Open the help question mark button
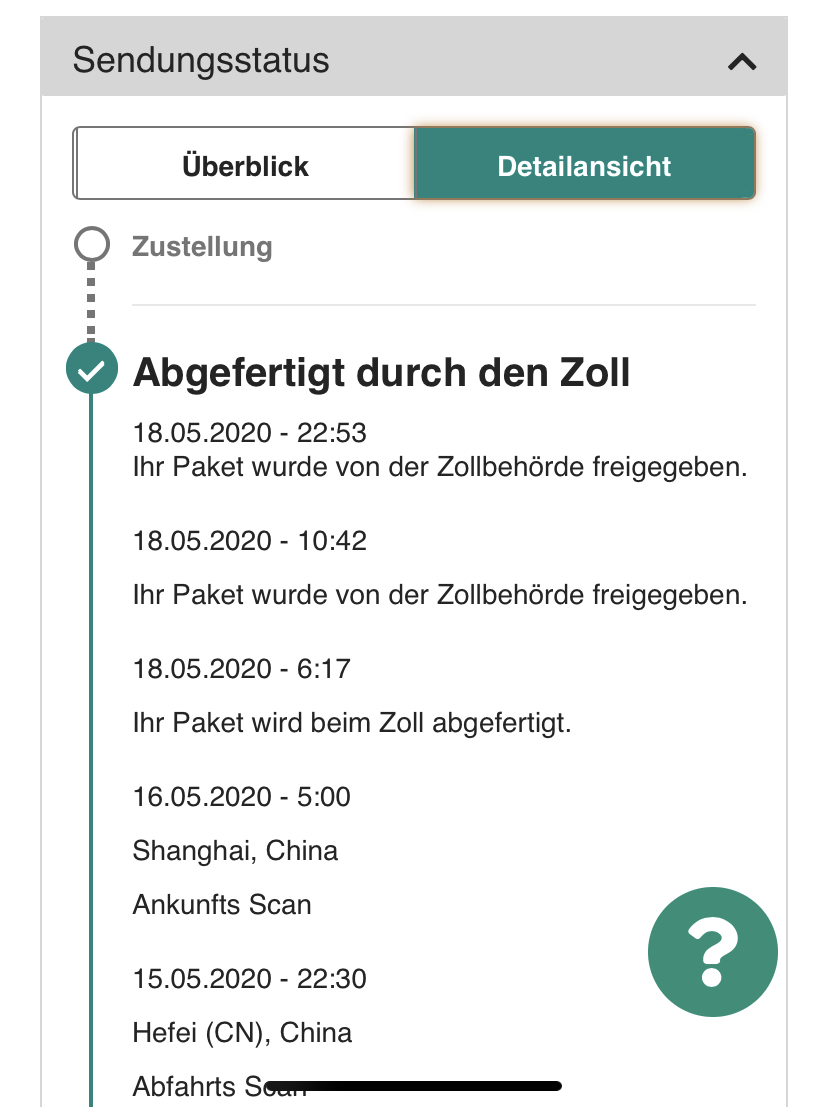The width and height of the screenshot is (828, 1107). [712, 951]
